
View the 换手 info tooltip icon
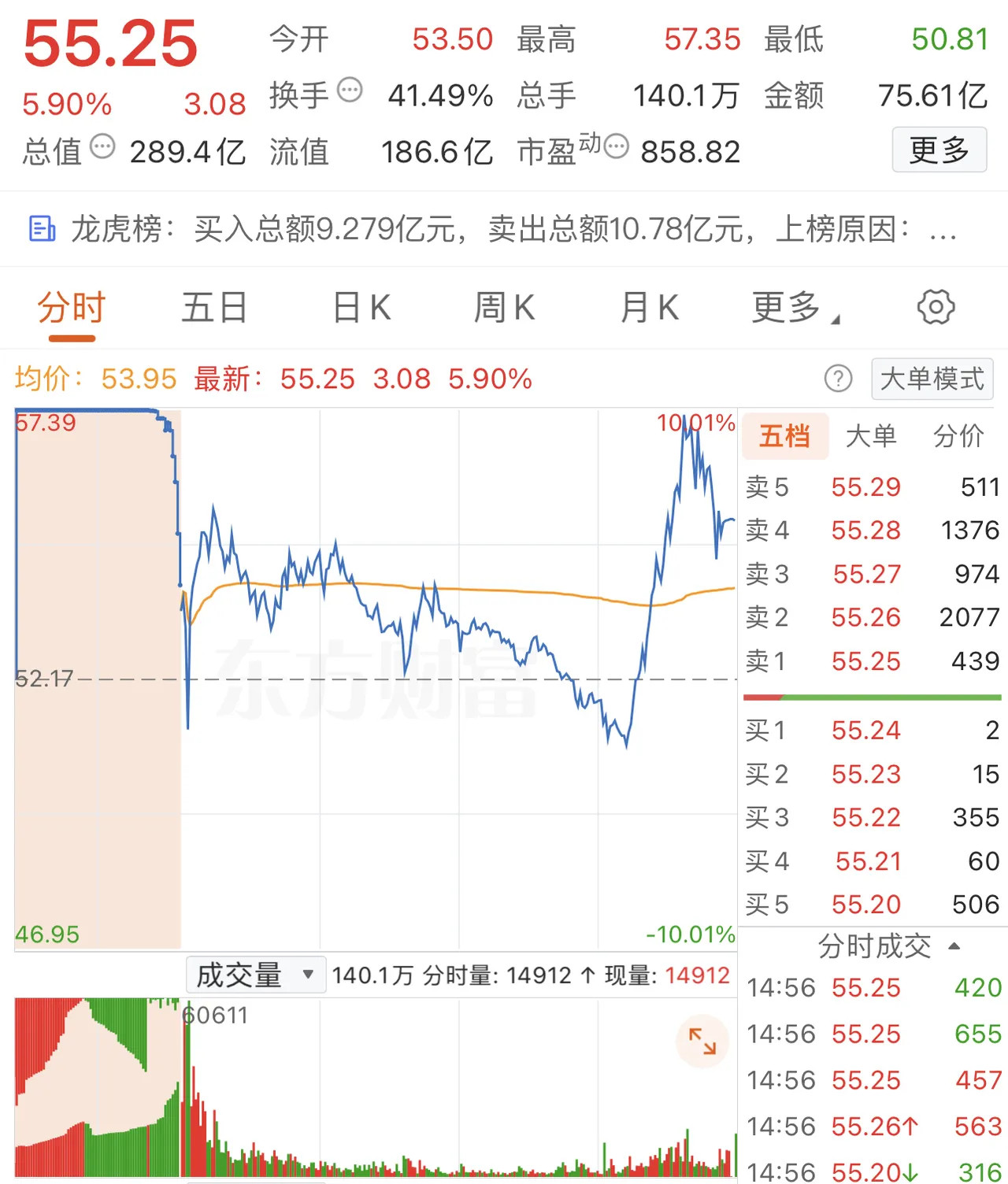(x=348, y=91)
